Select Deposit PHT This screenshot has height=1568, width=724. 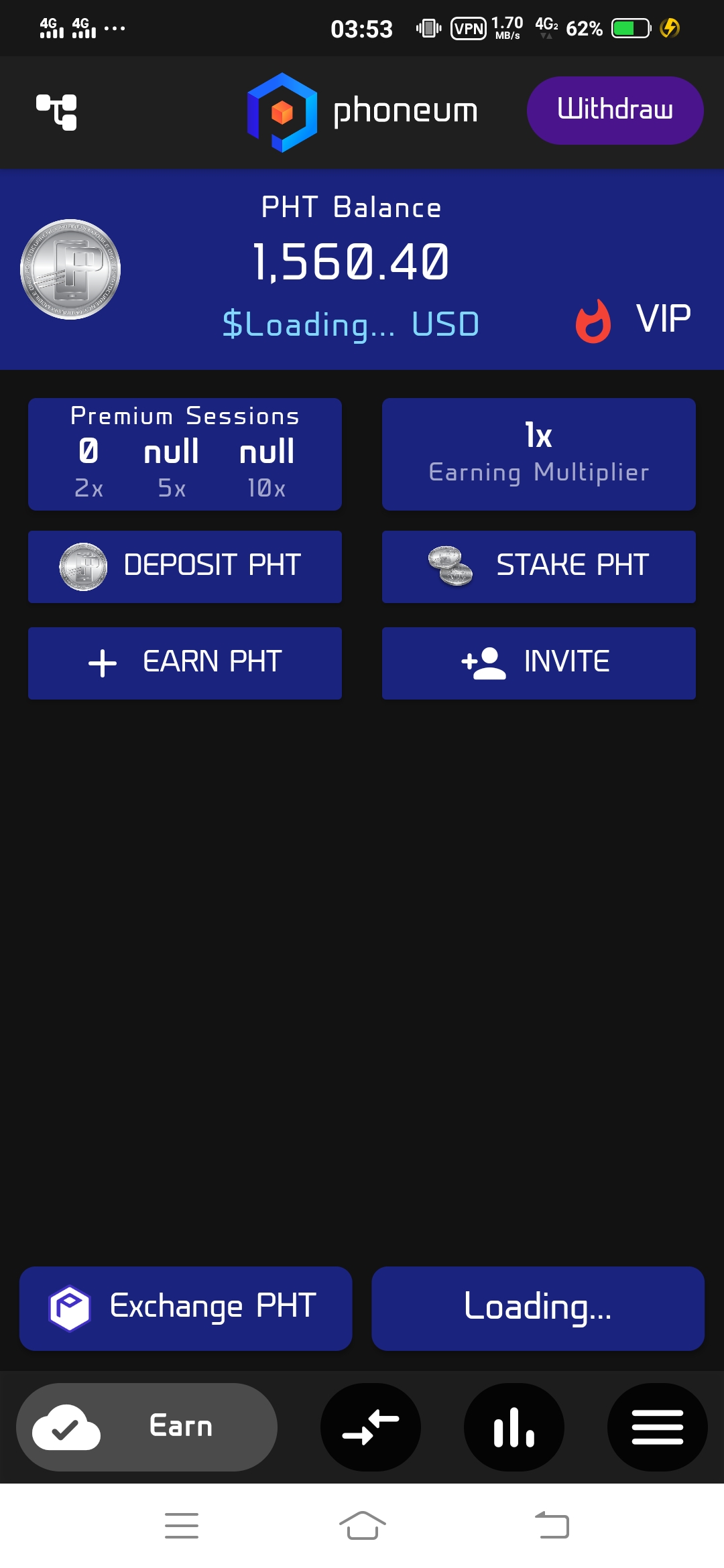pyautogui.click(x=185, y=566)
